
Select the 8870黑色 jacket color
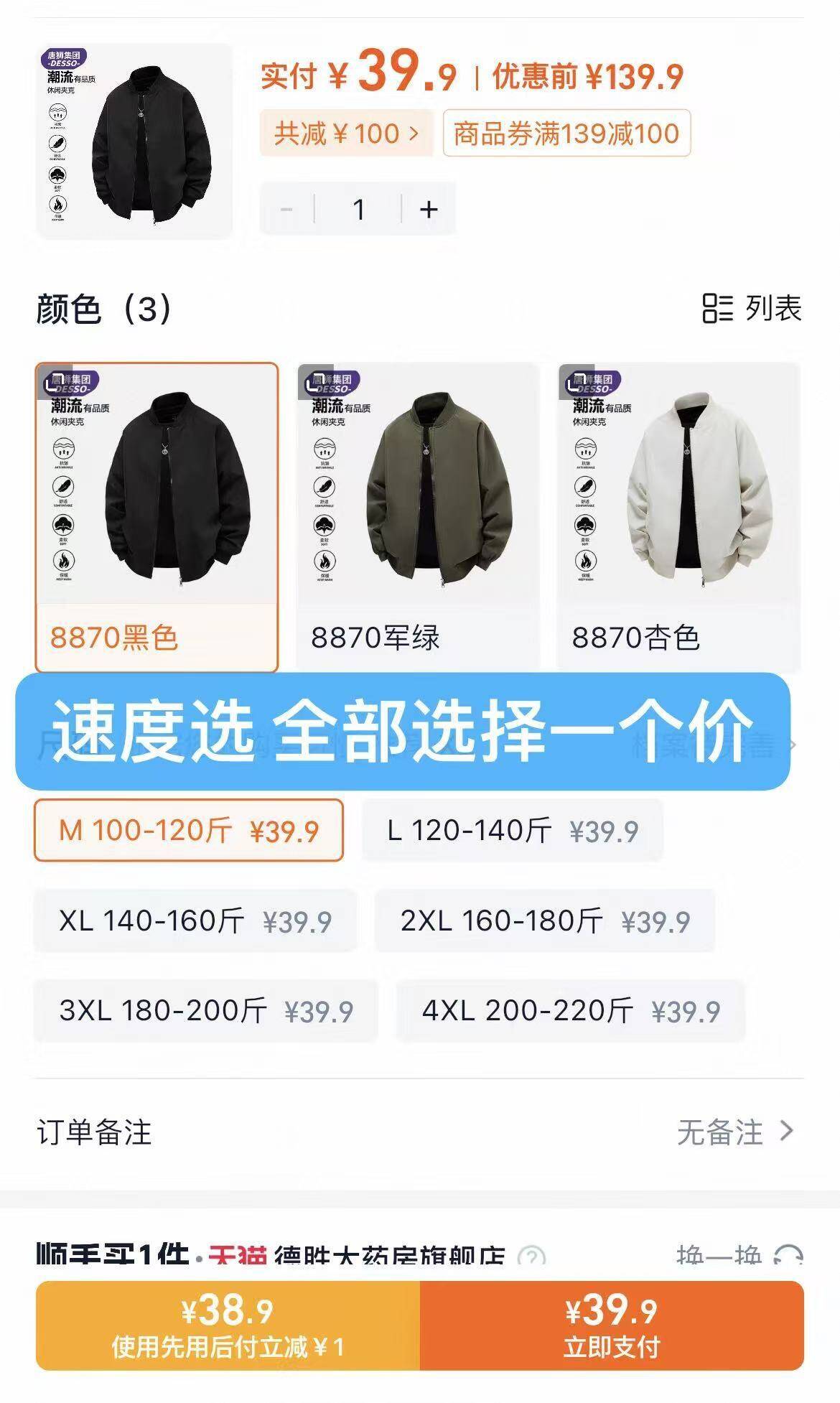click(157, 517)
